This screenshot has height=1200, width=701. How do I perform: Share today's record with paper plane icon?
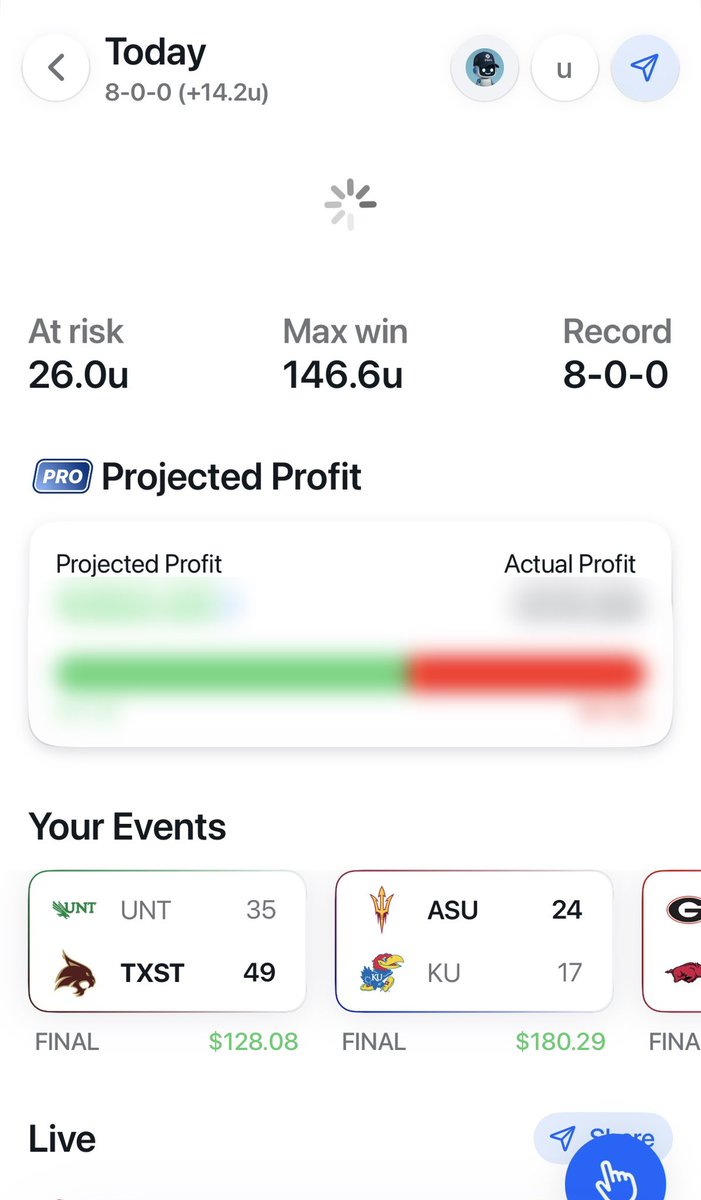point(646,68)
